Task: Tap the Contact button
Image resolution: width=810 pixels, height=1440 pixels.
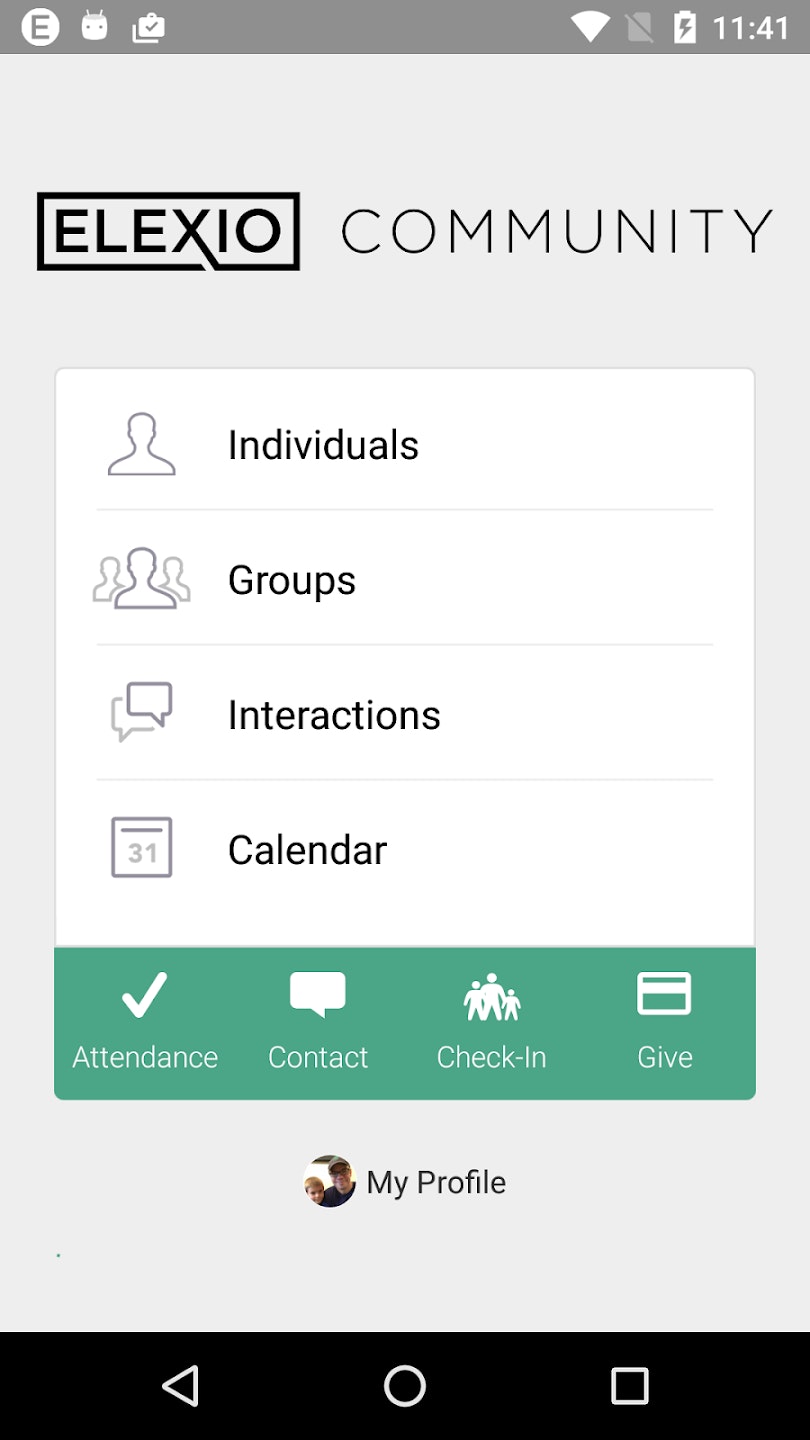Action: point(318,1022)
